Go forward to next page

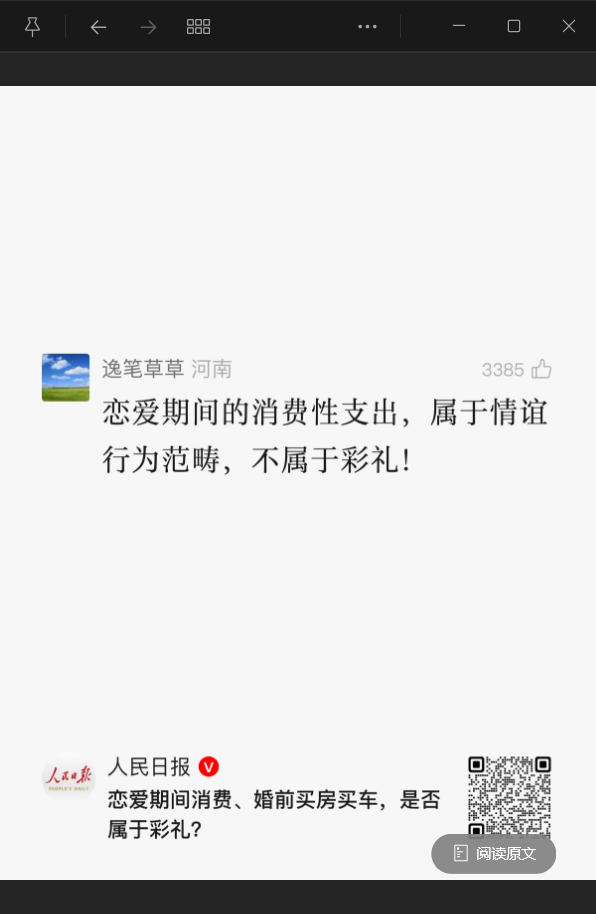[148, 27]
